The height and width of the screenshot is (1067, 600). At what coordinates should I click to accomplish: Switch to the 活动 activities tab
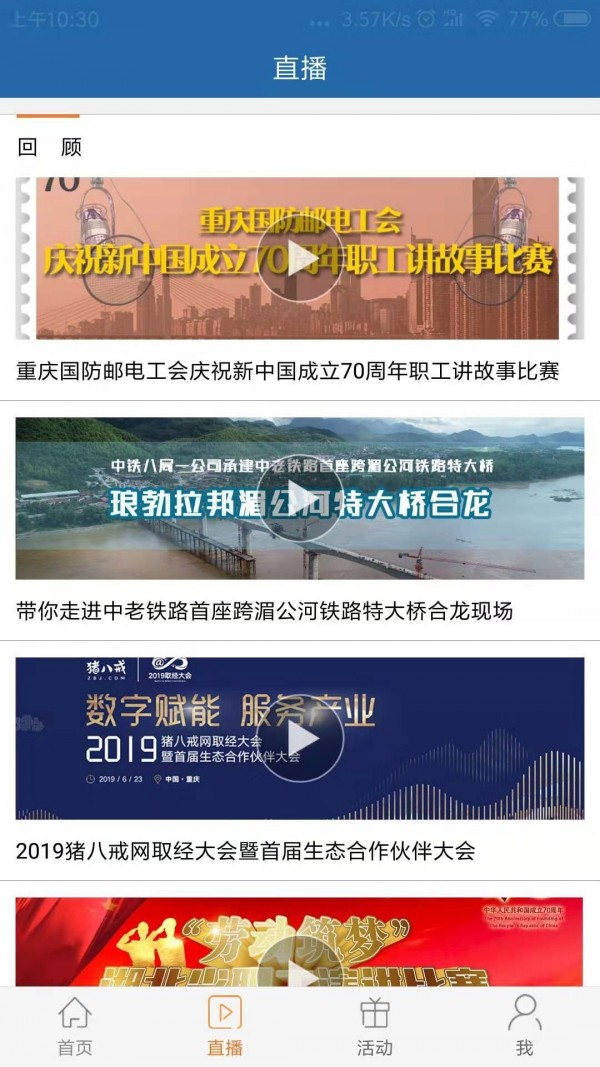coord(375,1027)
